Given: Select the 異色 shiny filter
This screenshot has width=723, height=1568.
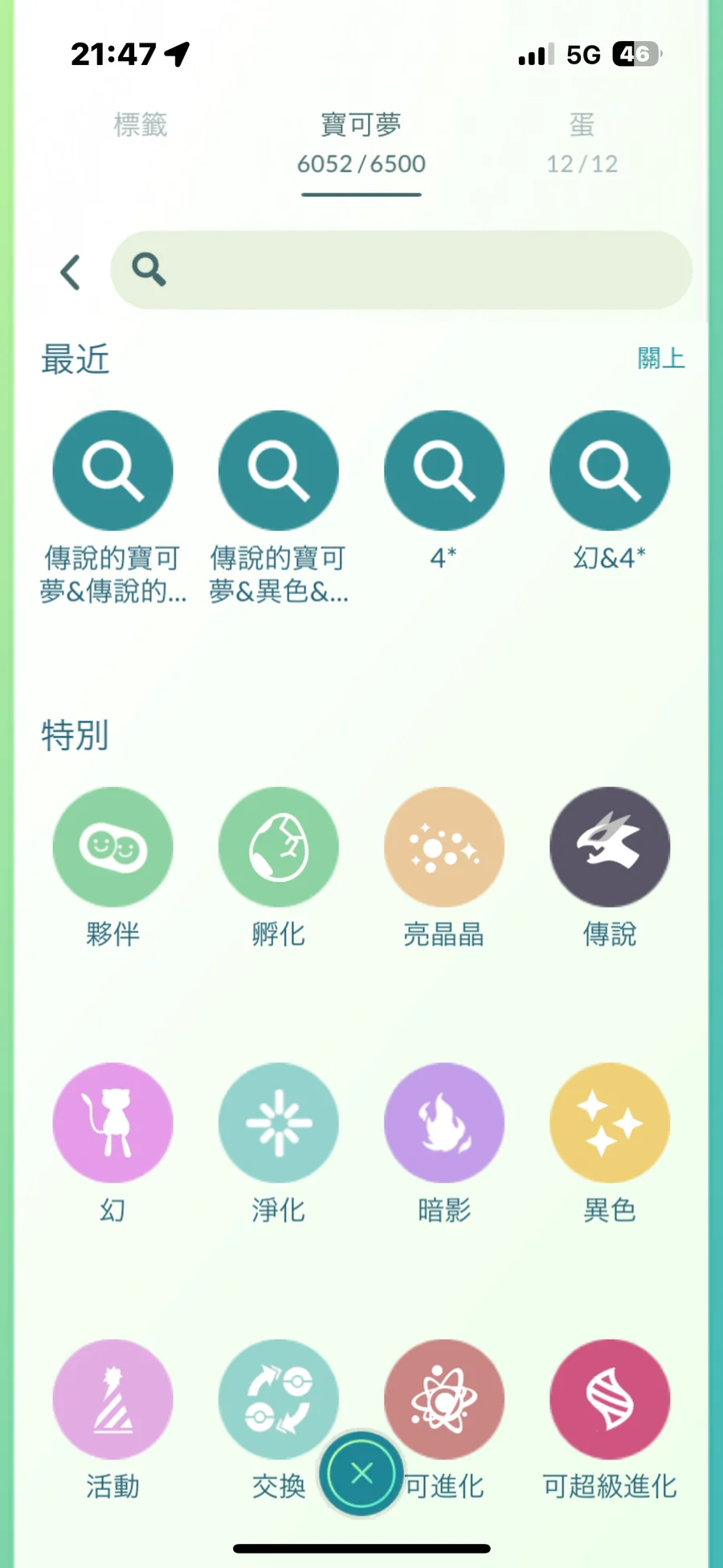Looking at the screenshot, I should (x=609, y=1123).
